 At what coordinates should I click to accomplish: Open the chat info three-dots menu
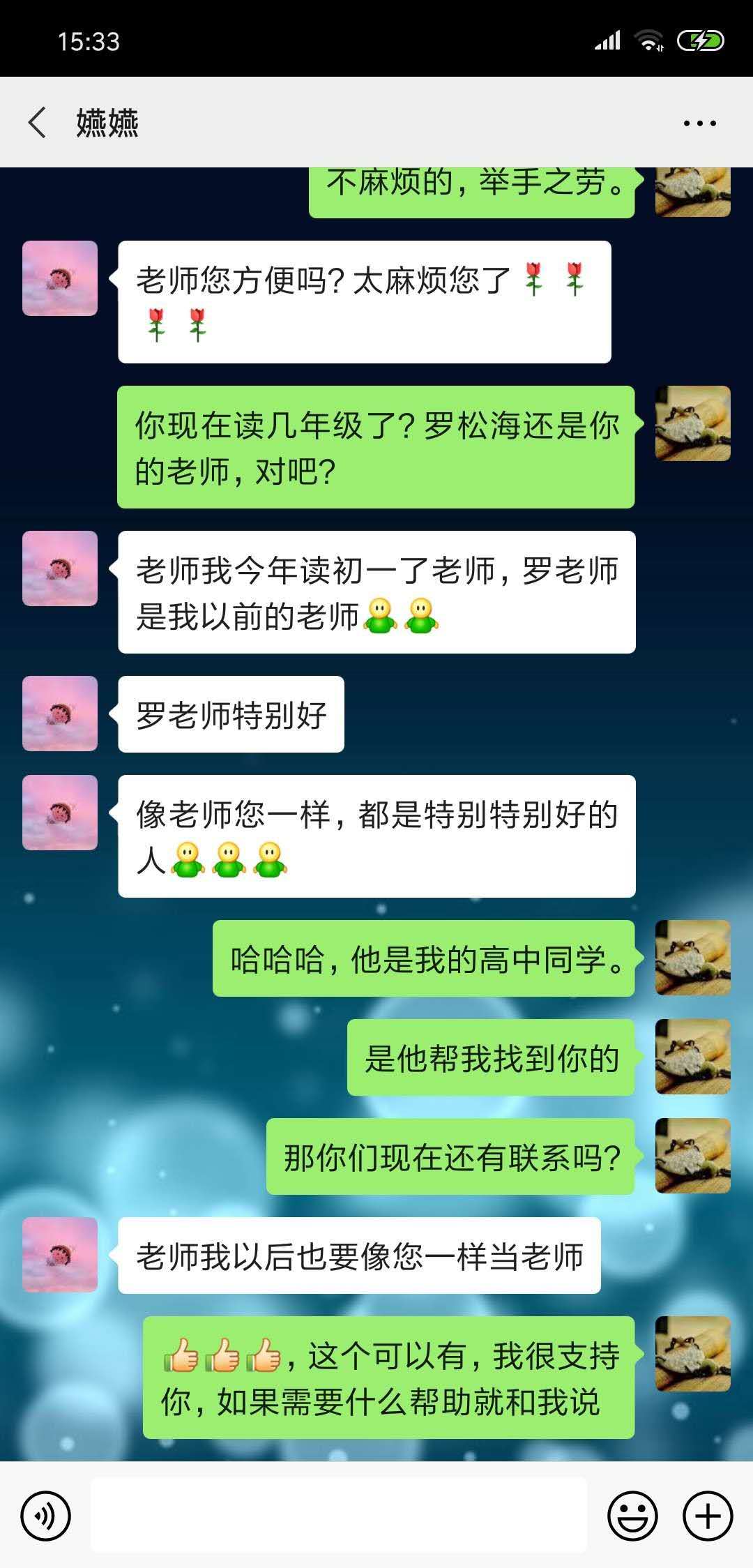coord(699,123)
